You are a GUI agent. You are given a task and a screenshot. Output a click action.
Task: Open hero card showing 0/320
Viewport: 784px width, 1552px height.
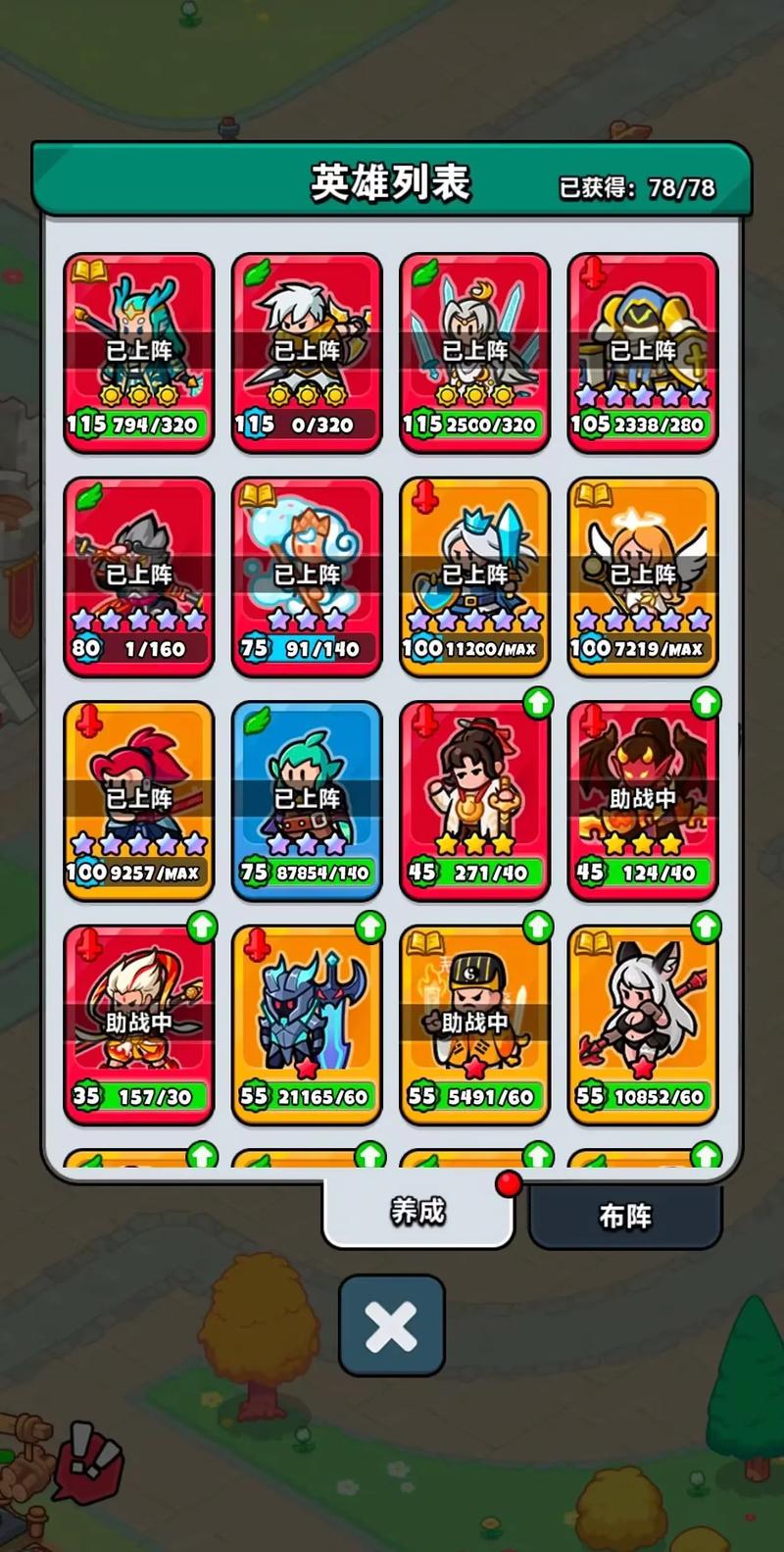point(307,353)
